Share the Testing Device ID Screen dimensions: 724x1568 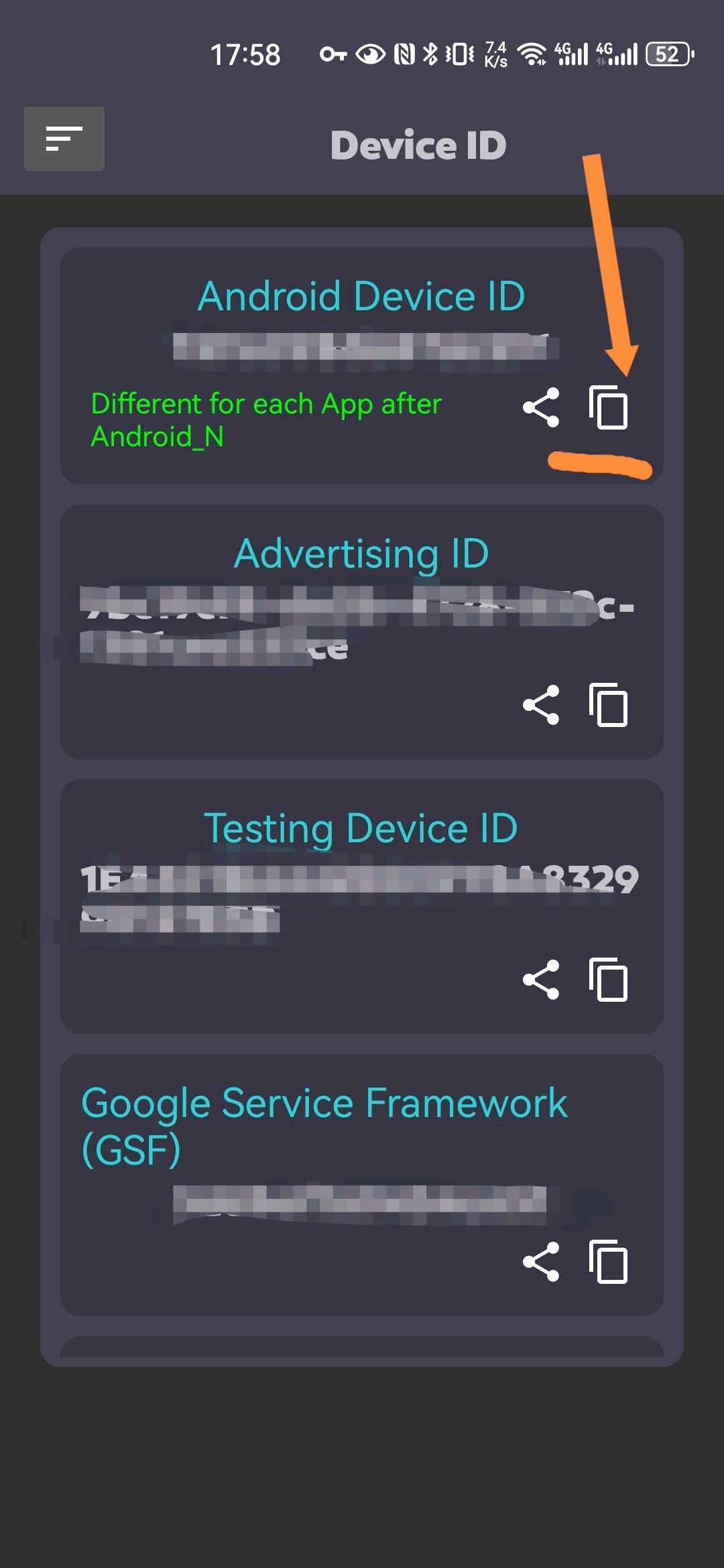tap(541, 980)
